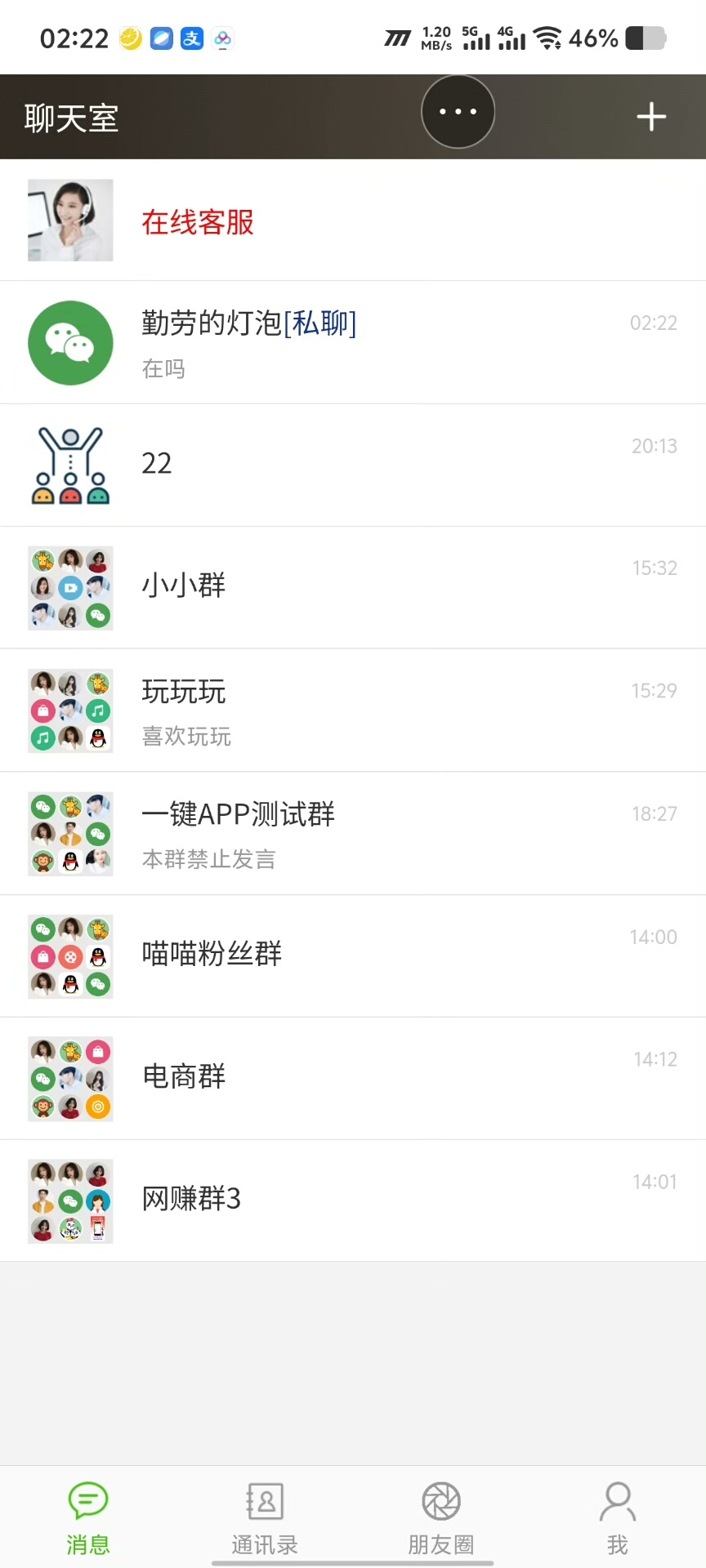Open the 喵喵粉丝群 group chat

pos(353,955)
